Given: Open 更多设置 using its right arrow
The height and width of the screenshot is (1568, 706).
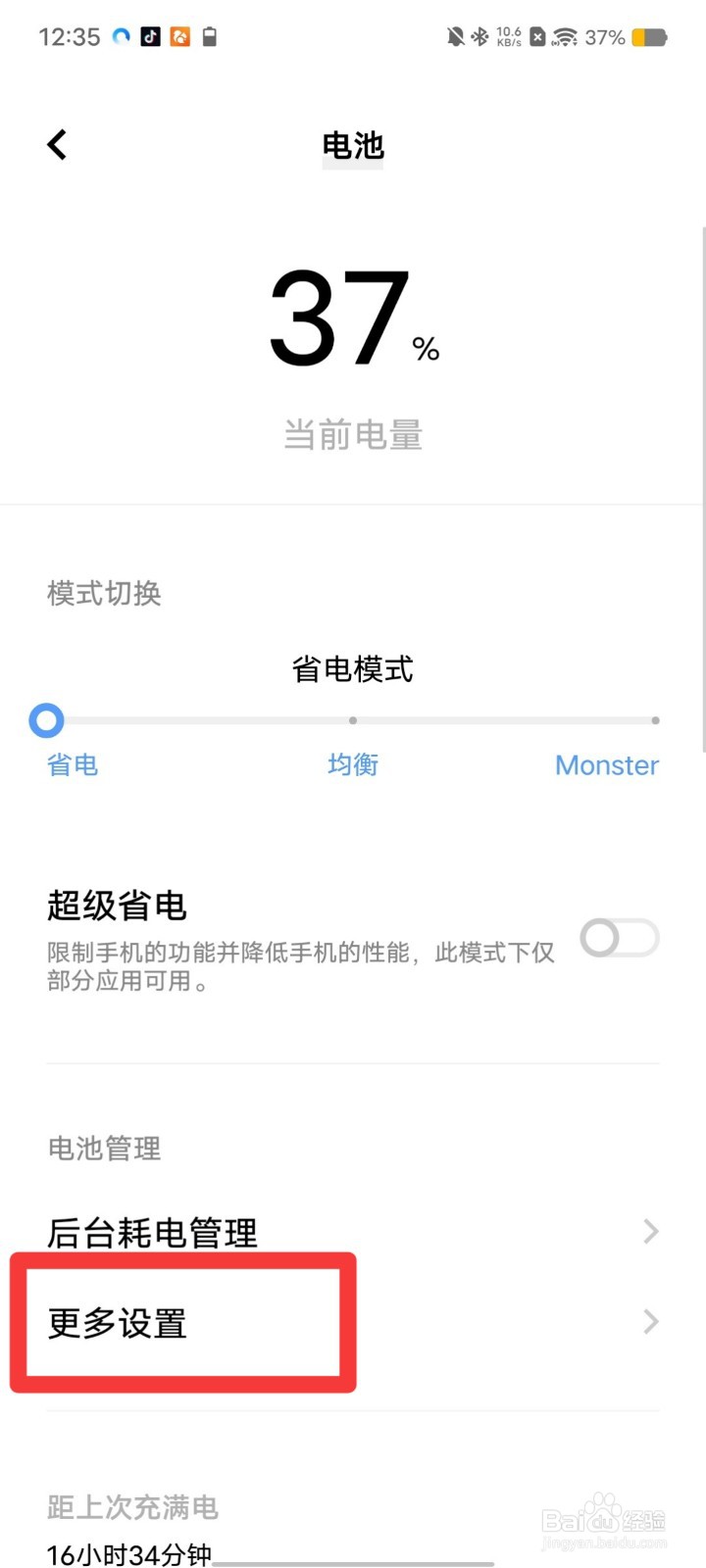Looking at the screenshot, I should point(650,1323).
